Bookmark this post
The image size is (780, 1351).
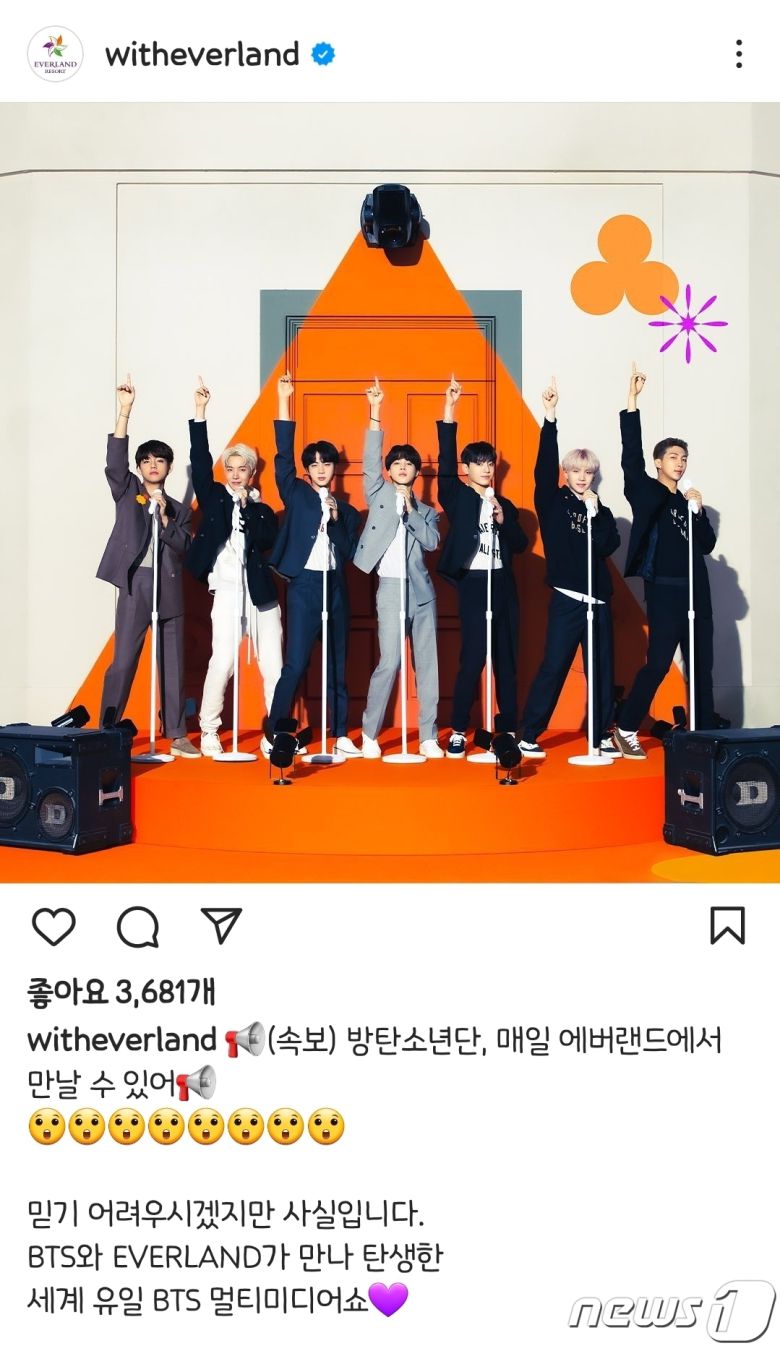727,926
